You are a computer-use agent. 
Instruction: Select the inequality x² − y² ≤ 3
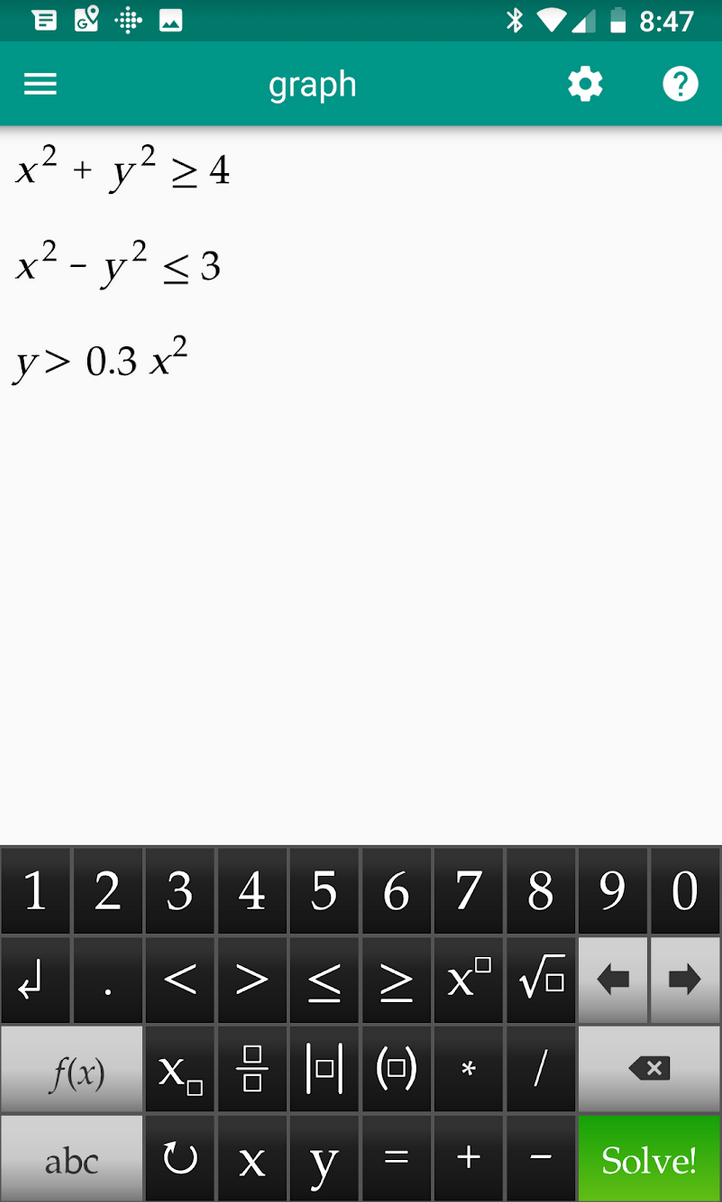(118, 267)
